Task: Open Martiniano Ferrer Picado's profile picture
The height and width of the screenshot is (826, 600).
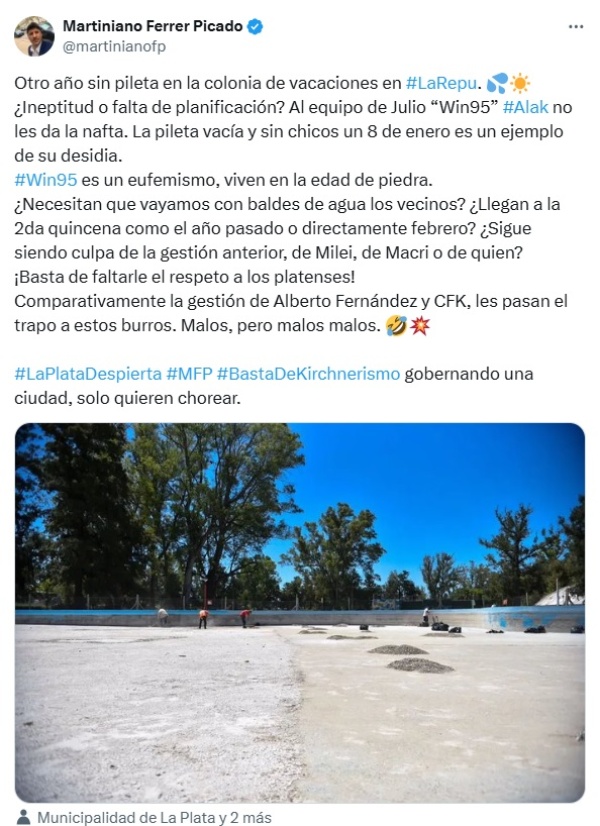Action: coord(34,36)
